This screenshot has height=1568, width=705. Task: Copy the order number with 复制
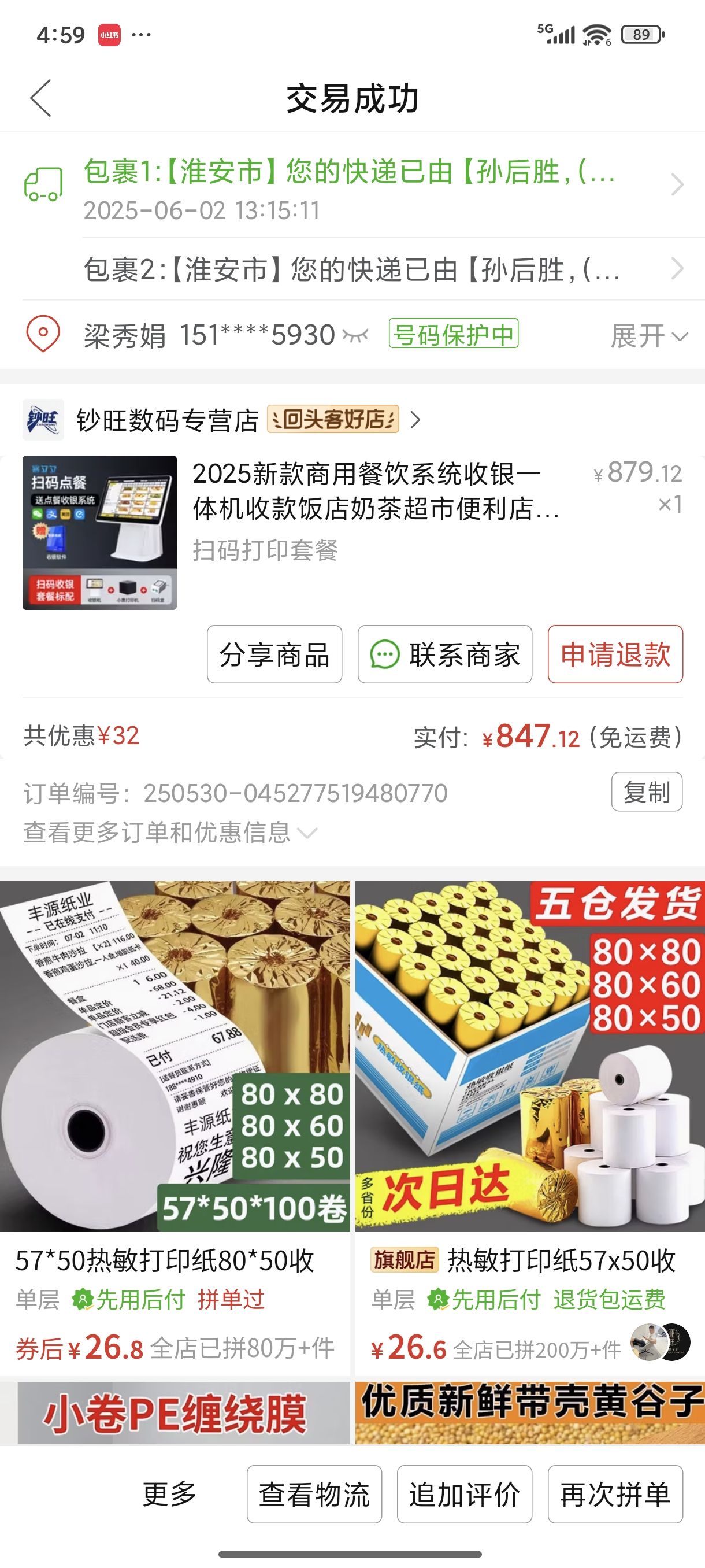[646, 792]
